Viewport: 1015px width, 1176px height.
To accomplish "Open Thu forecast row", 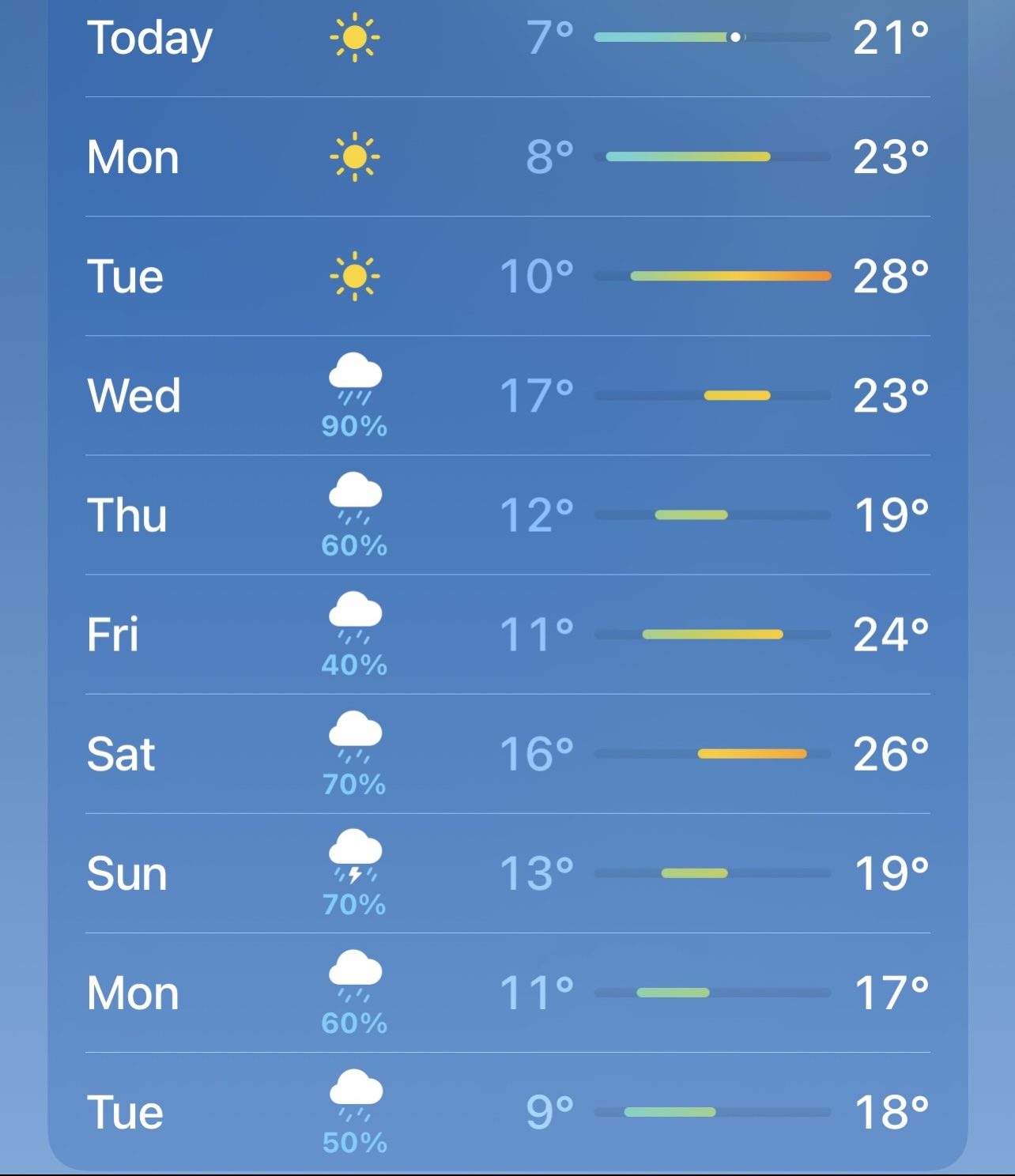I will click(506, 514).
